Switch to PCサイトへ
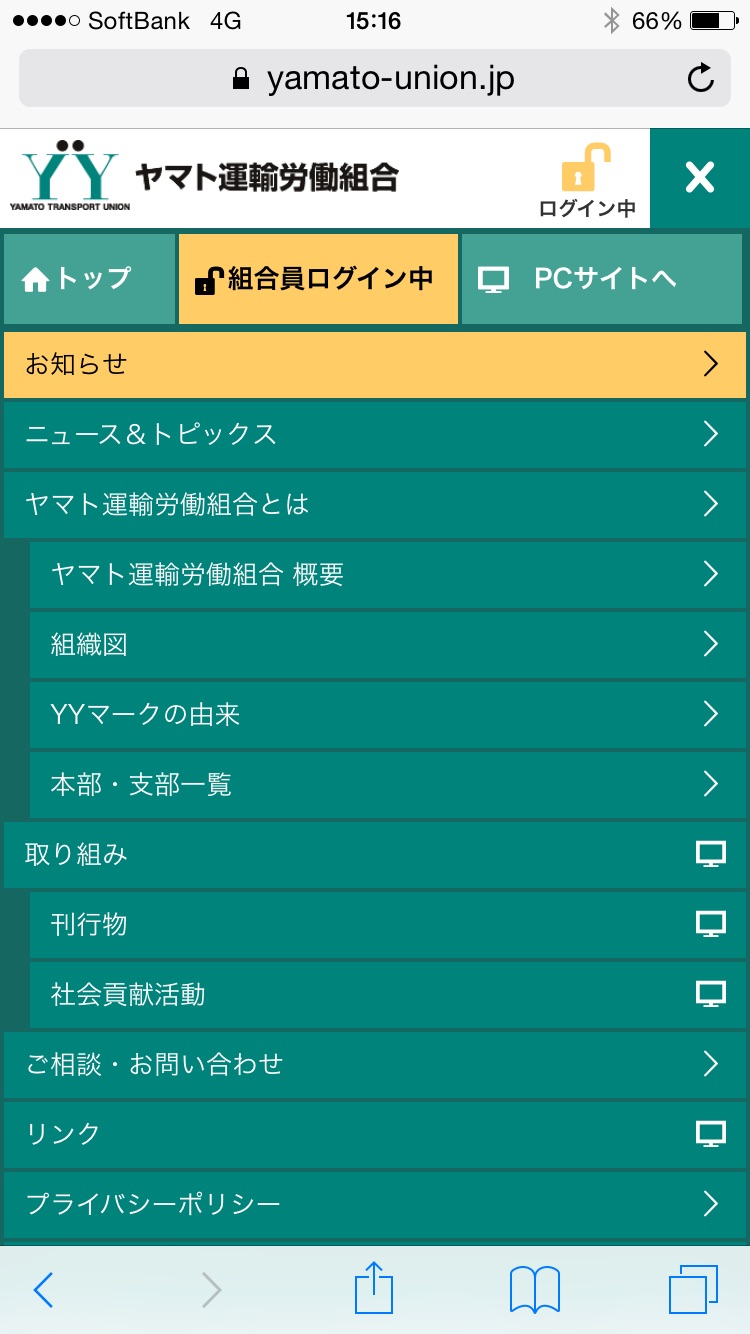Viewport: 750px width, 1334px height. point(602,279)
